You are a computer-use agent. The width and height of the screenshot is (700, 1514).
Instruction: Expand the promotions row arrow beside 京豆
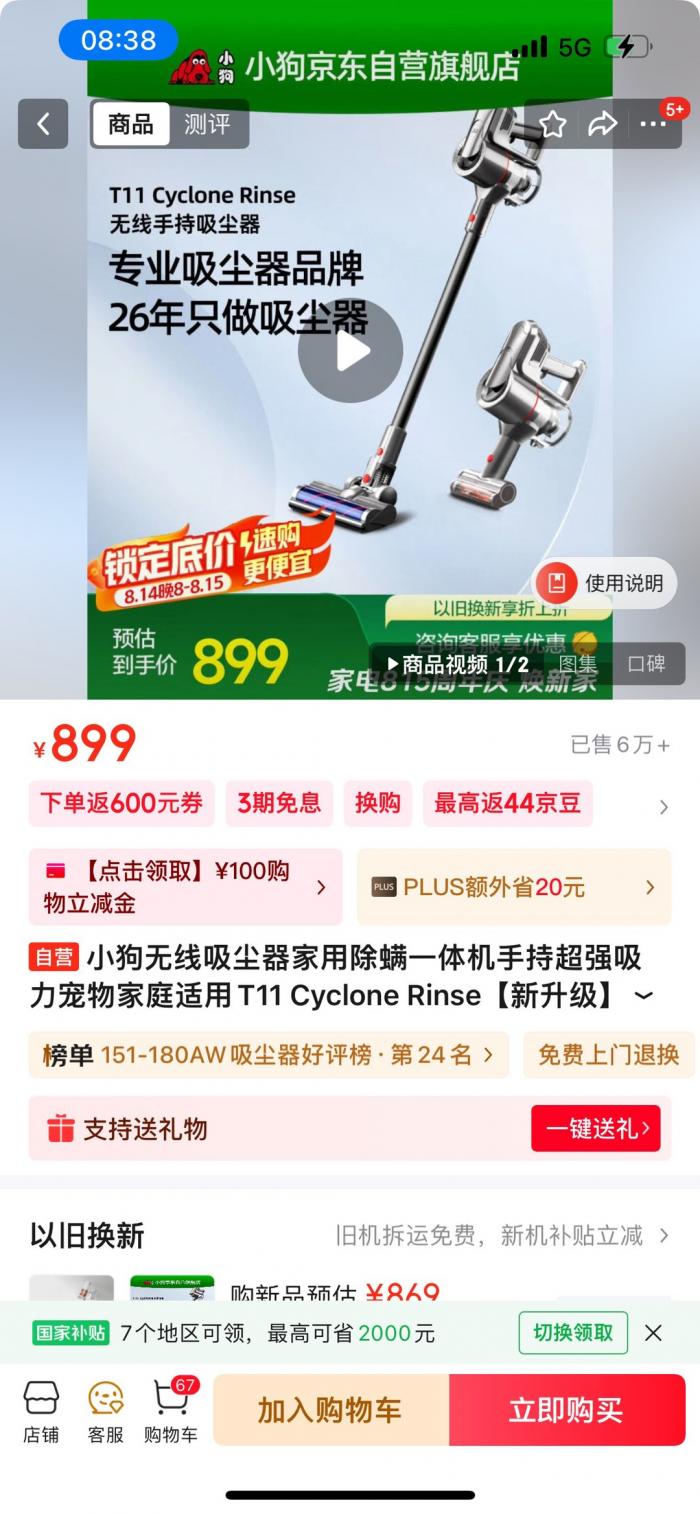click(663, 807)
